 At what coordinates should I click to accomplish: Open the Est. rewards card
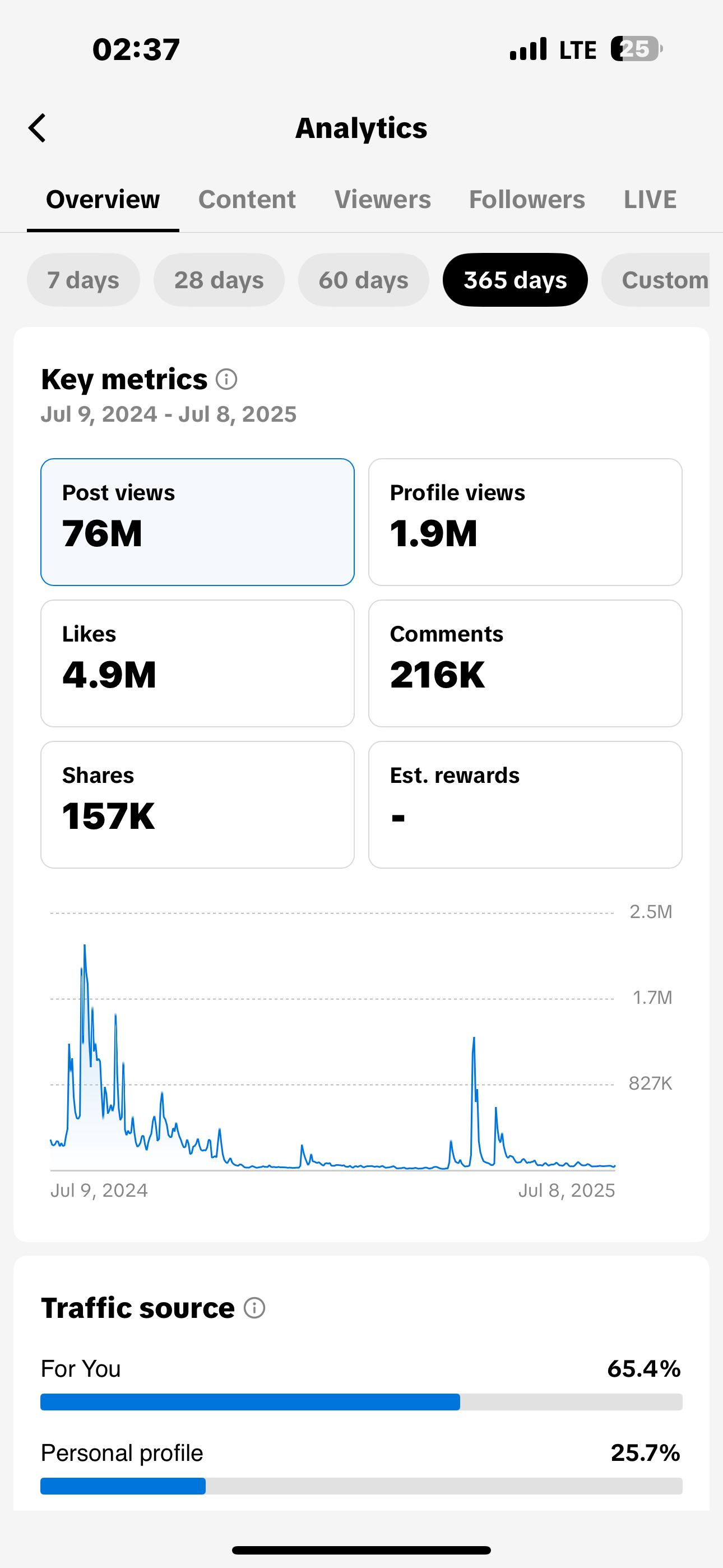click(x=525, y=805)
